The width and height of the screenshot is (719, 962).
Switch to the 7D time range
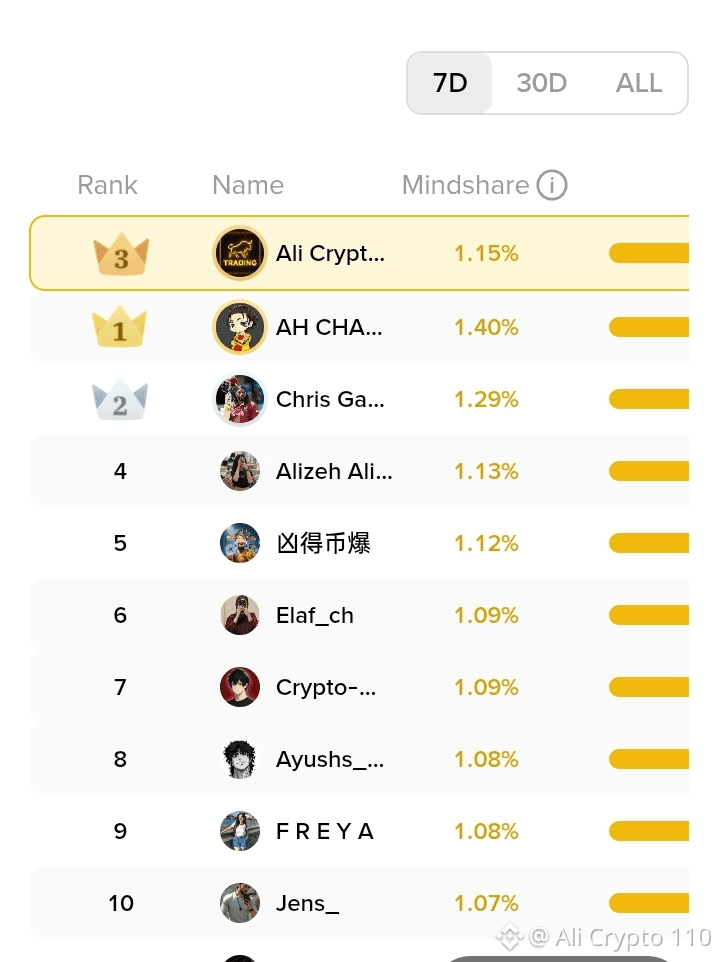pyautogui.click(x=450, y=83)
